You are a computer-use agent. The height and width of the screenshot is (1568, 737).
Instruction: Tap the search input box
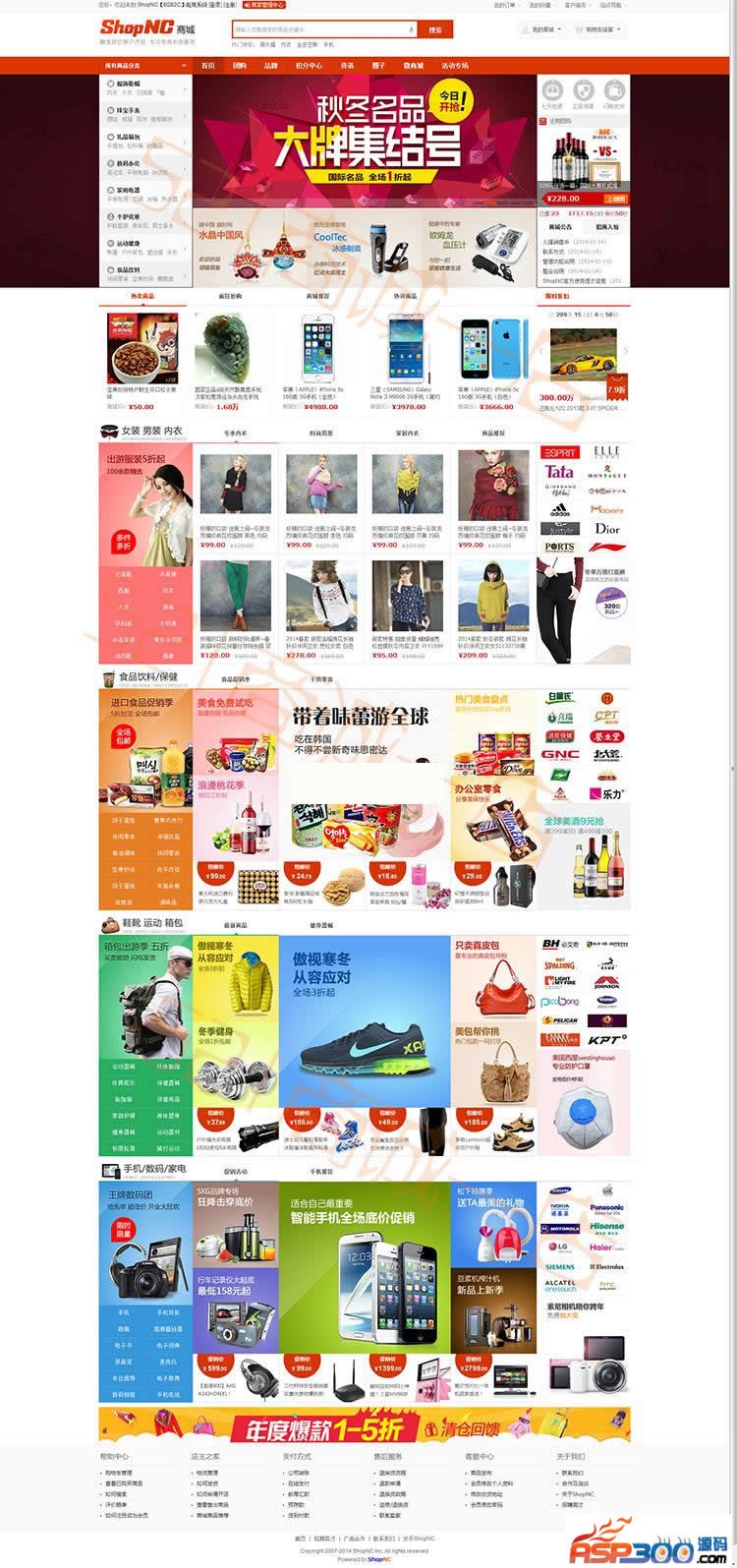[324, 29]
